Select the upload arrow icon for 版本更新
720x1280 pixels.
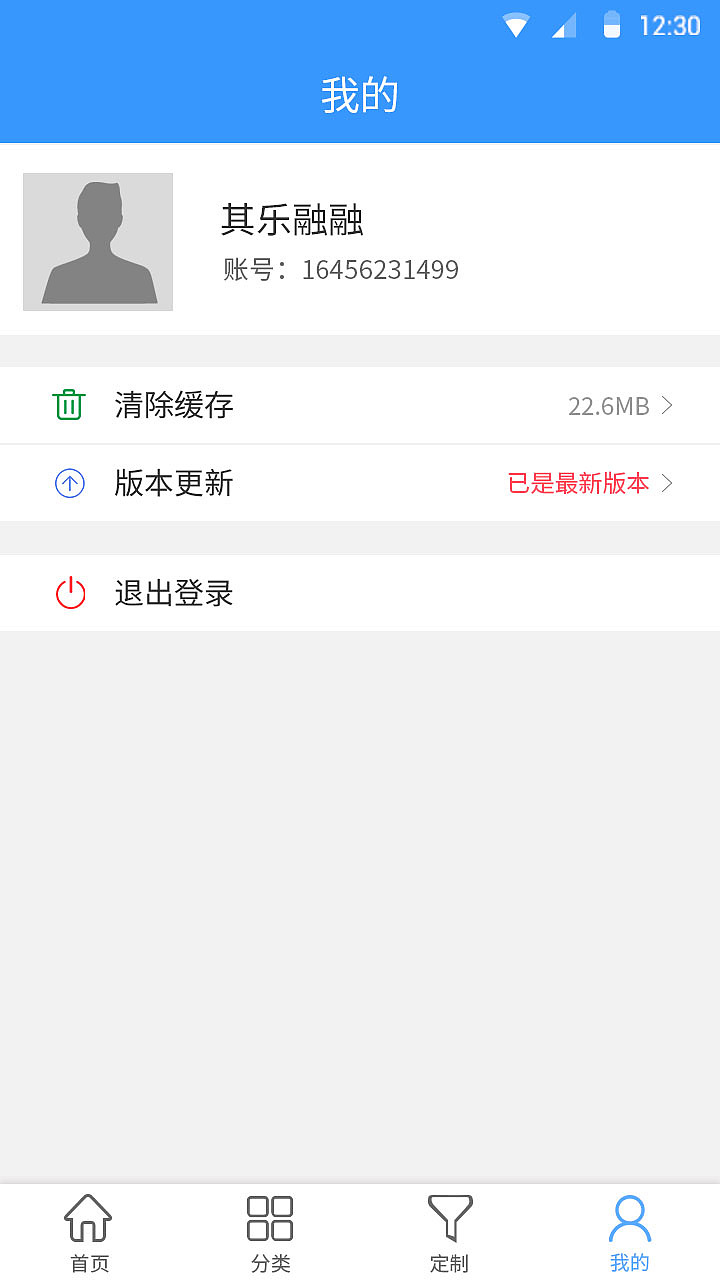click(x=69, y=483)
